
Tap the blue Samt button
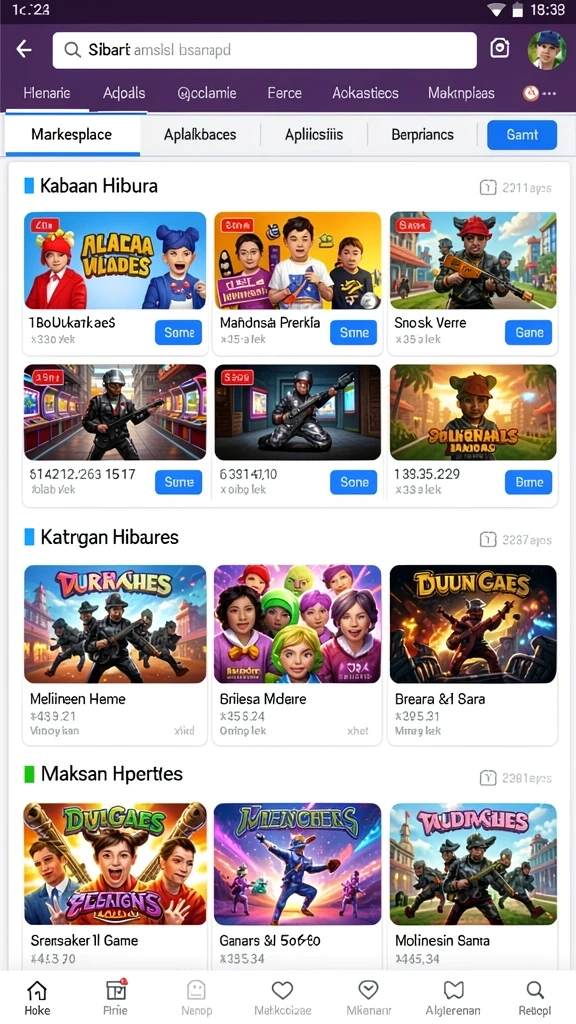[x=522, y=135]
